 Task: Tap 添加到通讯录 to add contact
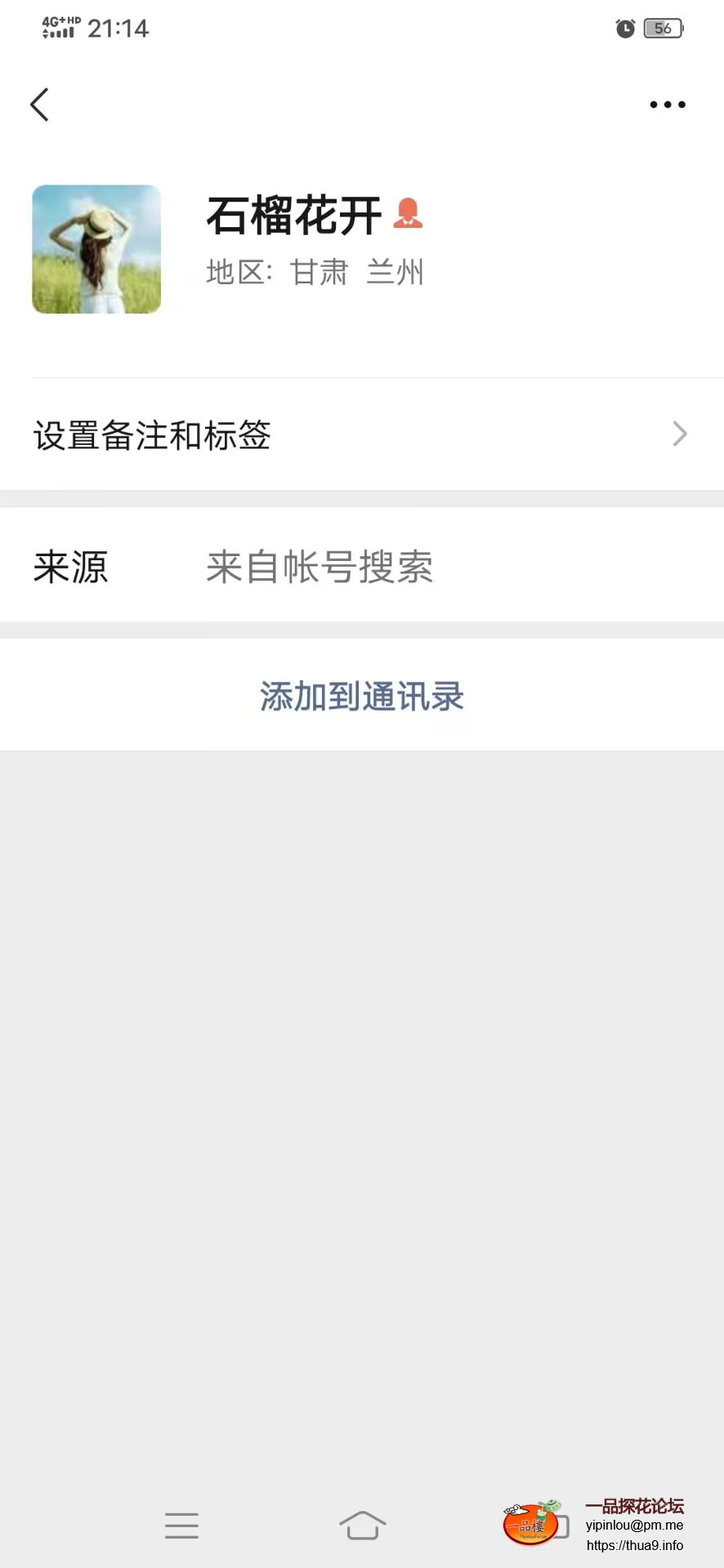361,697
